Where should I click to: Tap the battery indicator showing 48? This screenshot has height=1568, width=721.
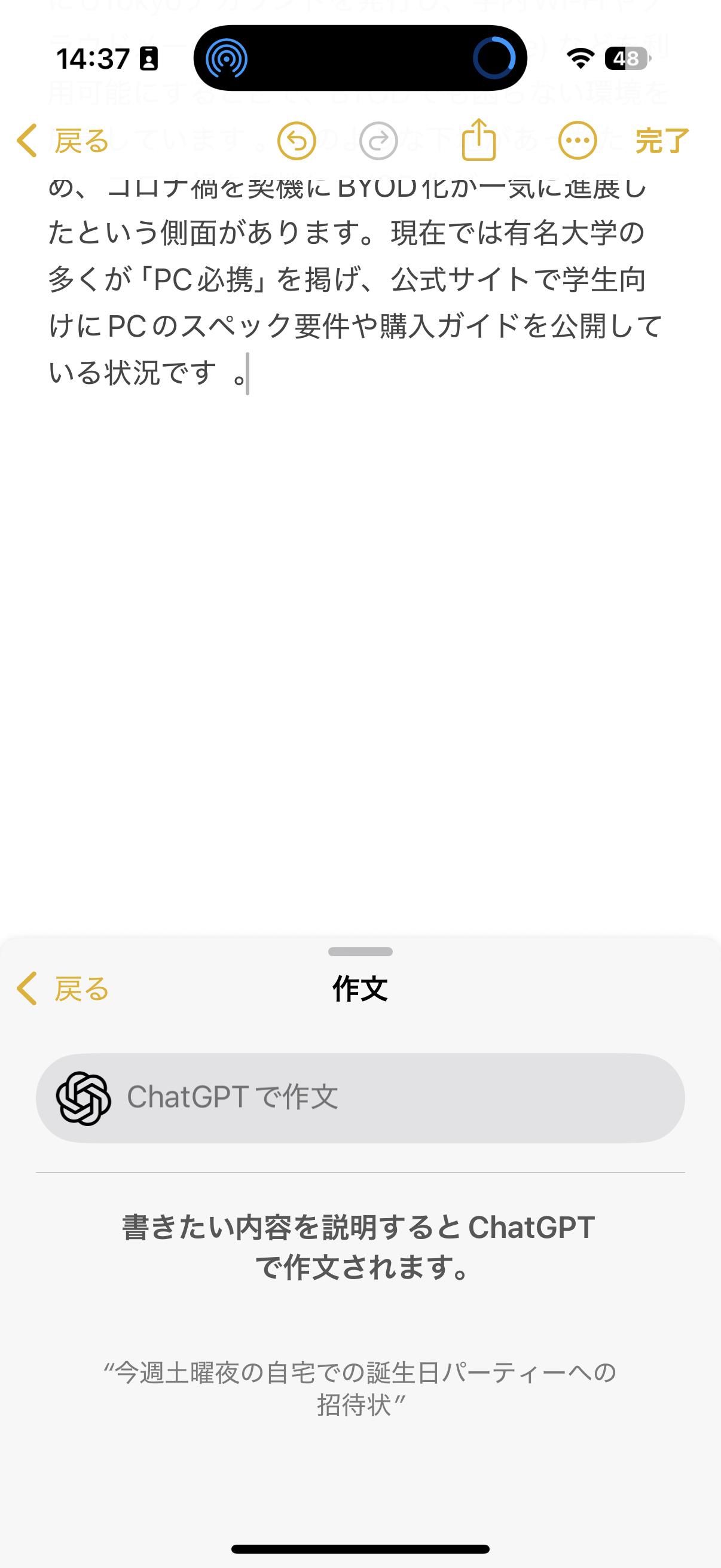point(627,59)
